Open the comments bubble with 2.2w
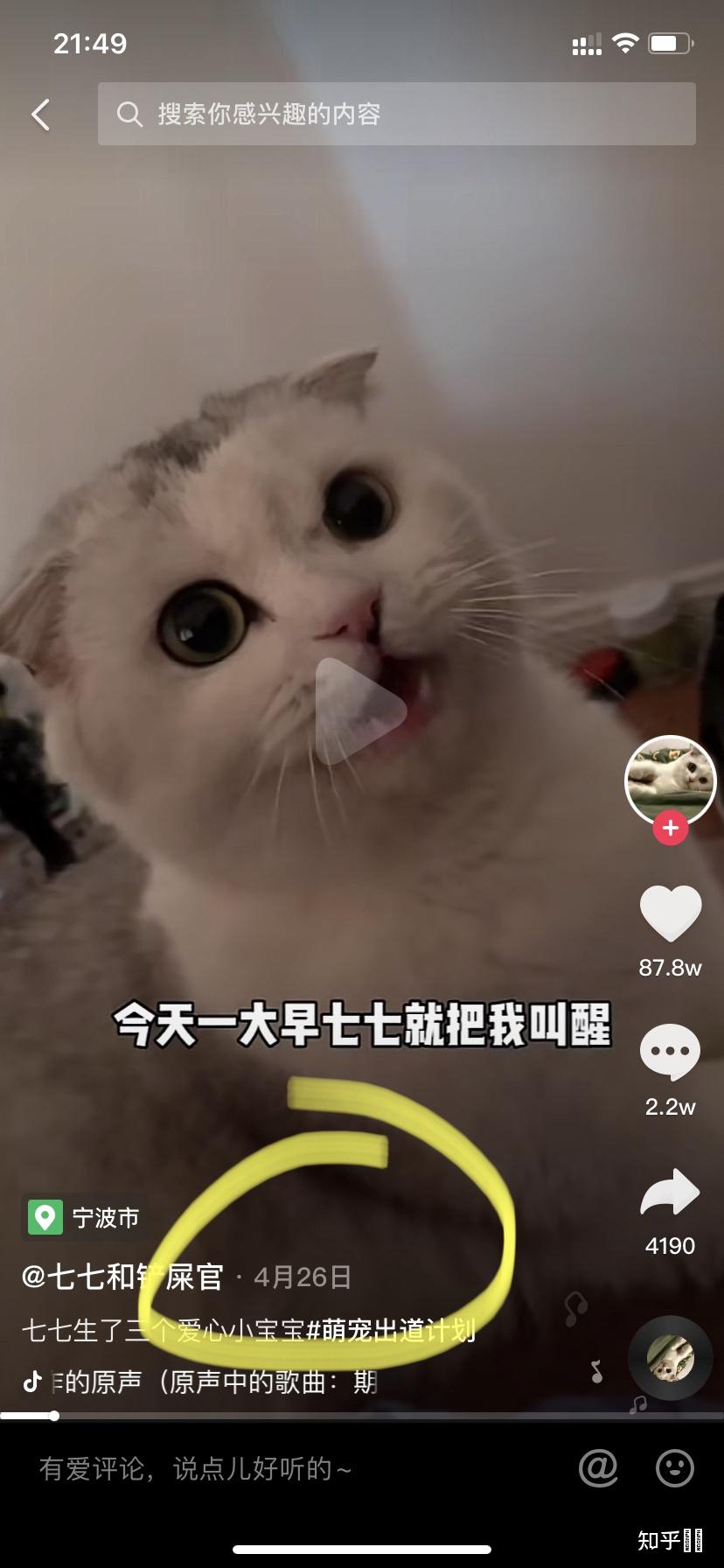The width and height of the screenshot is (724, 1568). pos(670,1053)
